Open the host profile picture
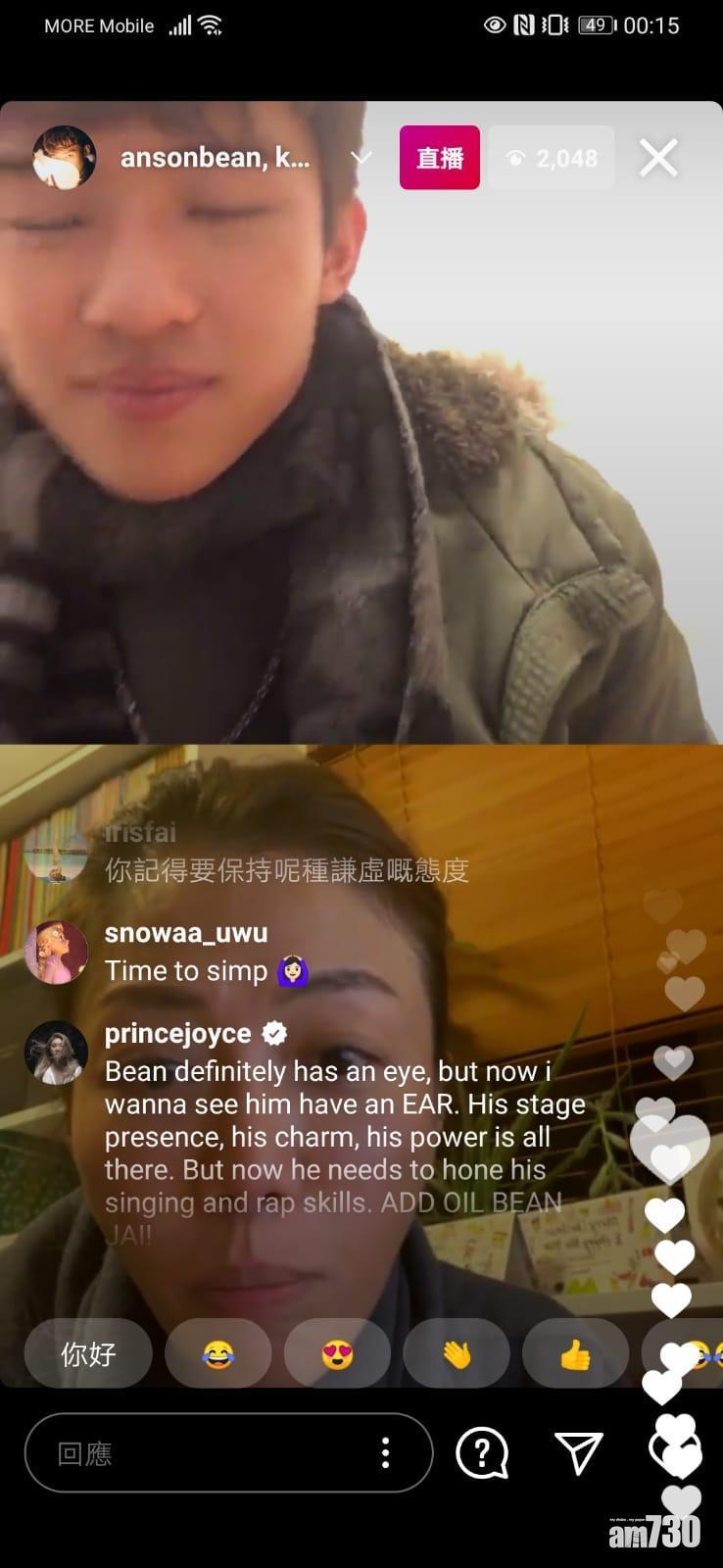Screen dimensions: 723x1568 coord(64,157)
